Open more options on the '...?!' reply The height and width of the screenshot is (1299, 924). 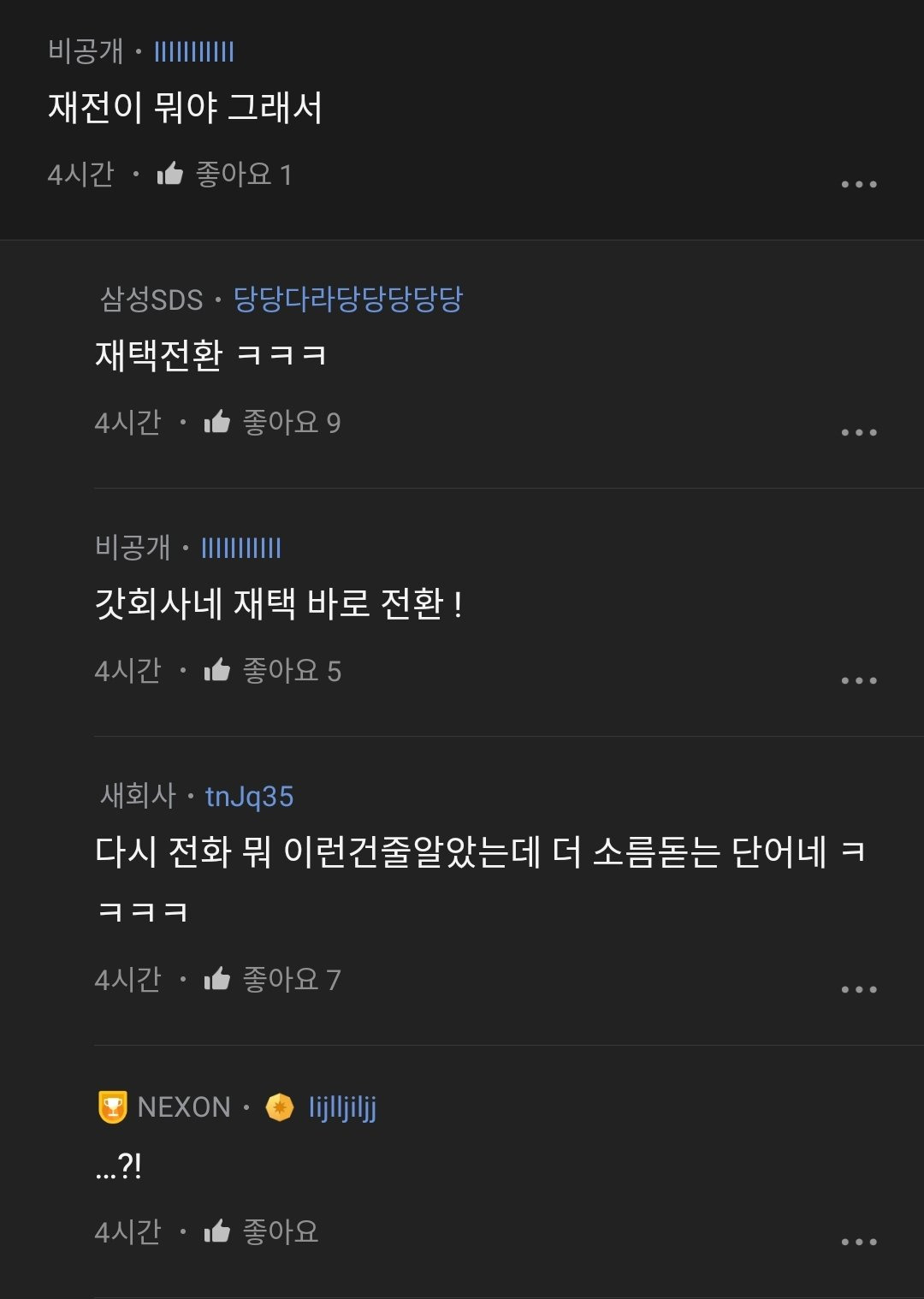coord(858,1242)
